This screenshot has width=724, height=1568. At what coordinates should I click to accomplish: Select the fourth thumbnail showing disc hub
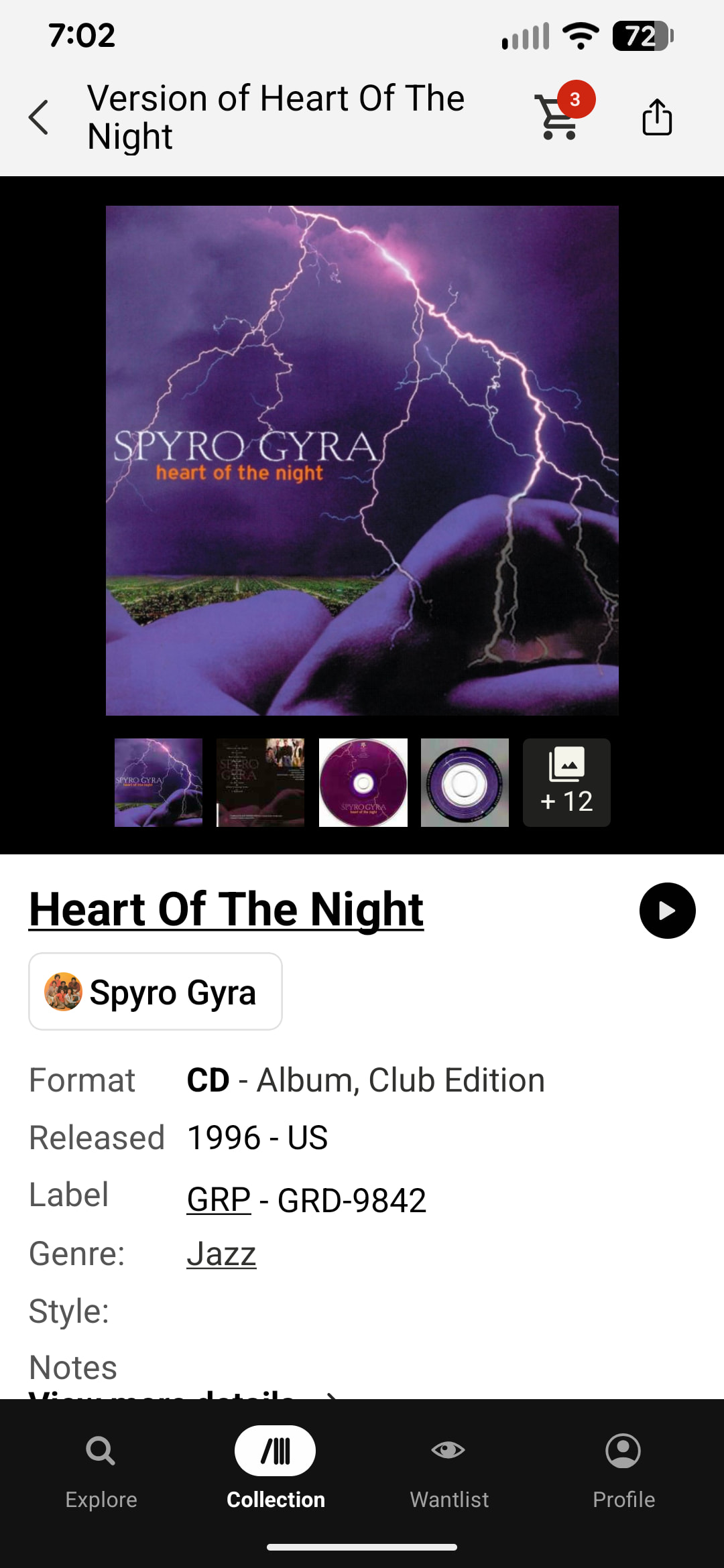[465, 782]
